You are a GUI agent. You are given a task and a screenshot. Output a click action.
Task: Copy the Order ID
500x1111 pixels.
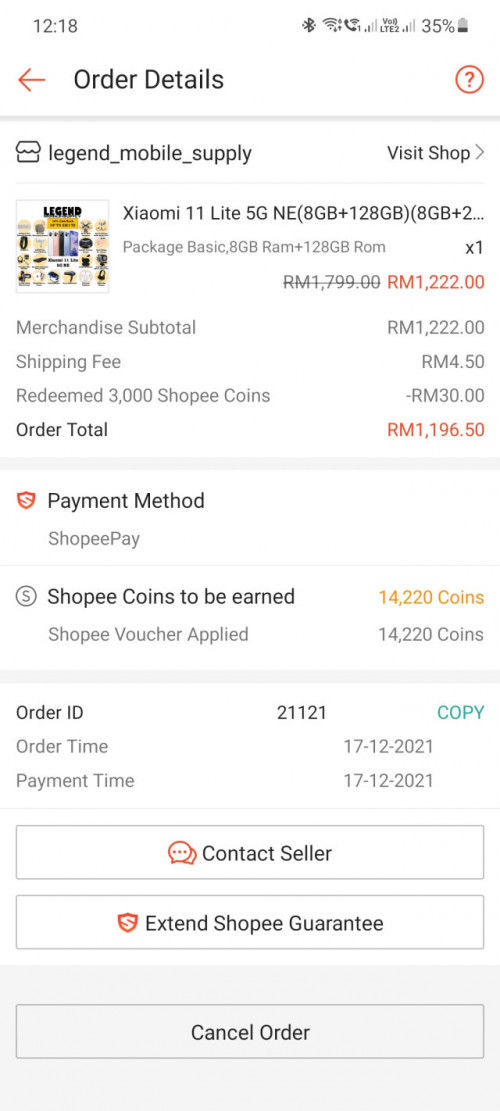[x=460, y=713]
